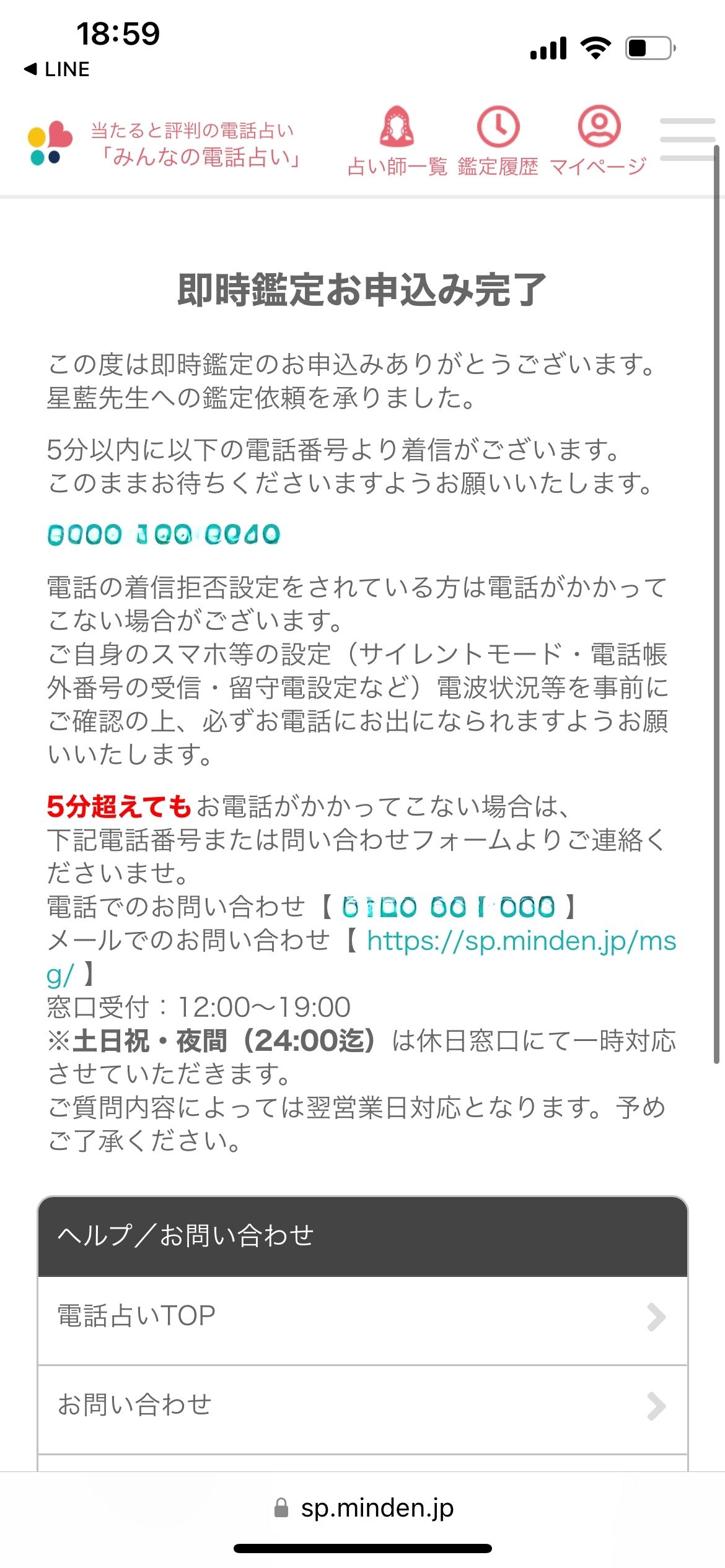The image size is (725, 1568).
Task: Open the お問い合わせ row
Action: point(362,1409)
